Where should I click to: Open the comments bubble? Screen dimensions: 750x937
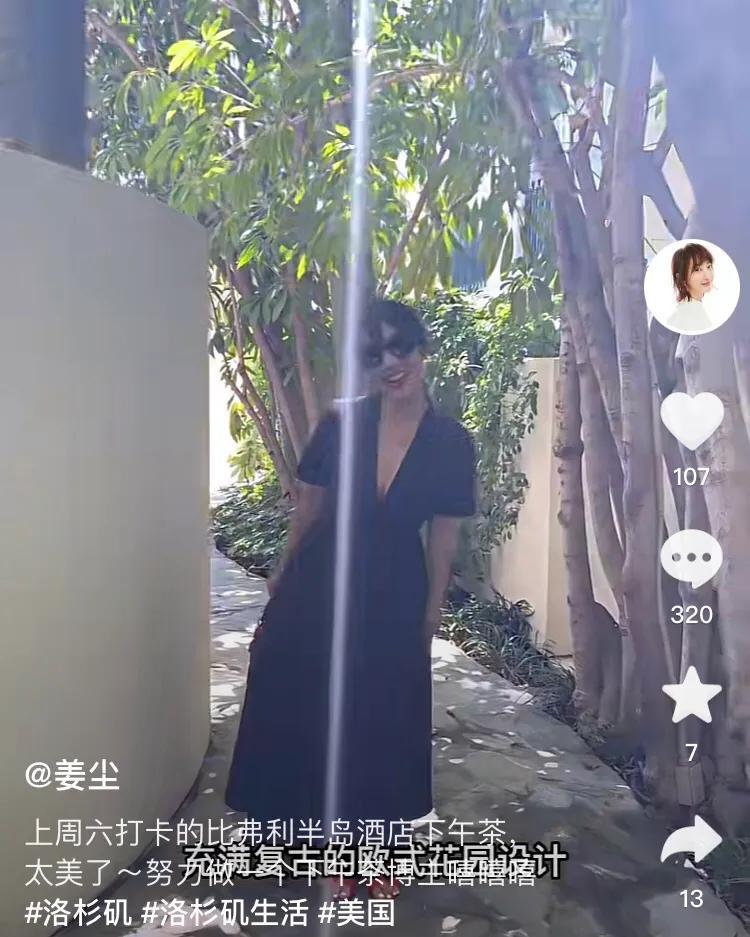click(x=691, y=558)
